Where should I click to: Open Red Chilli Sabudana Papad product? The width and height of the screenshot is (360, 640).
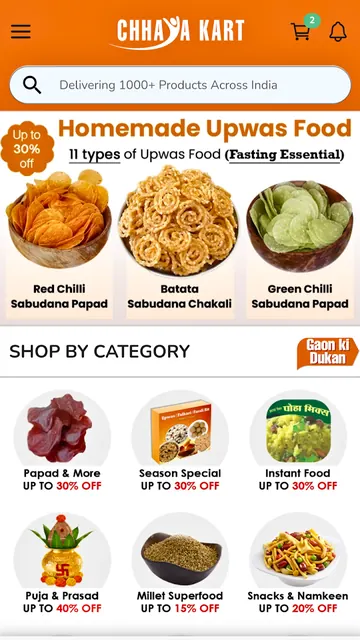(60, 243)
